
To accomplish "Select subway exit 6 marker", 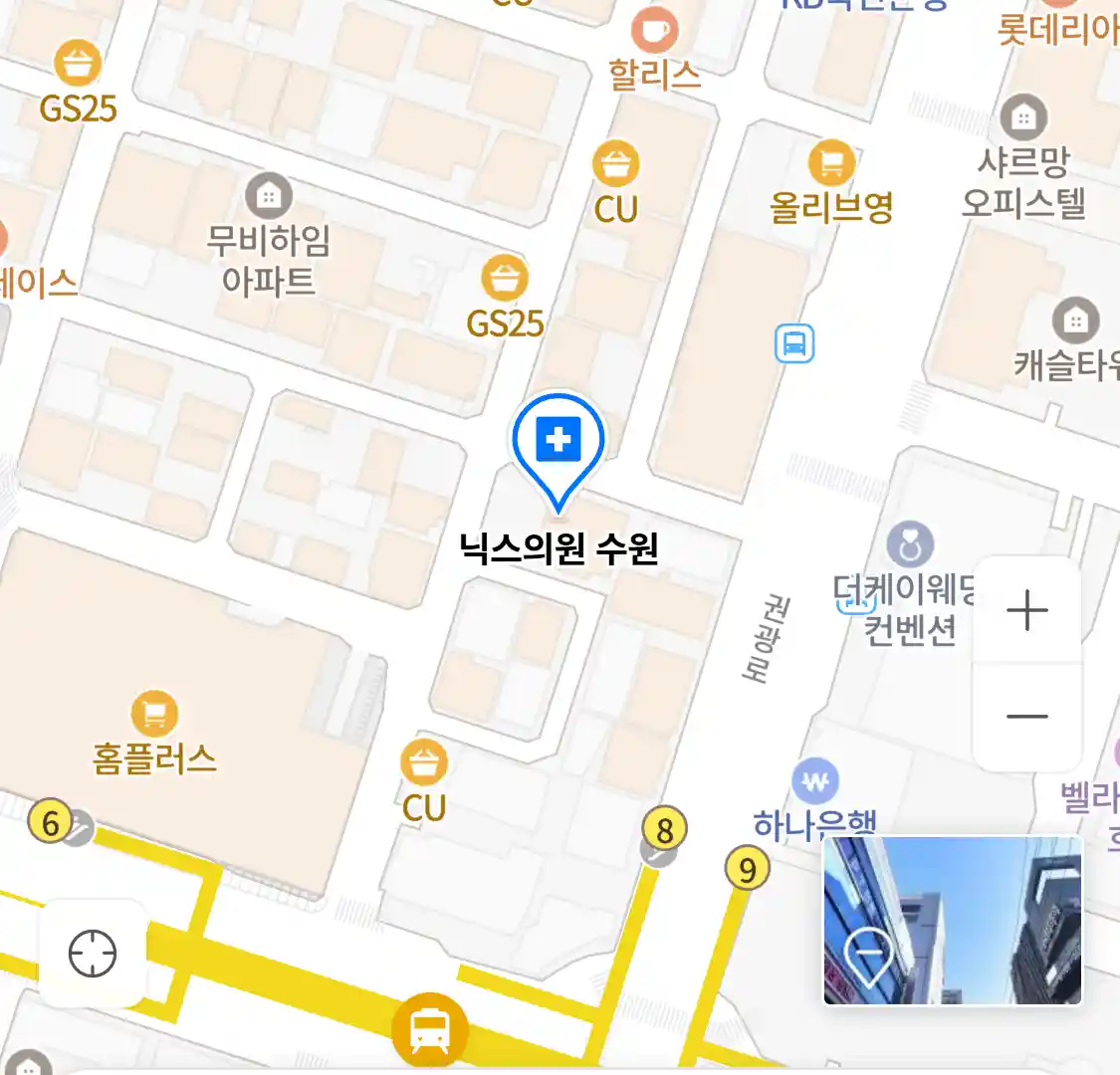I will coord(51,823).
